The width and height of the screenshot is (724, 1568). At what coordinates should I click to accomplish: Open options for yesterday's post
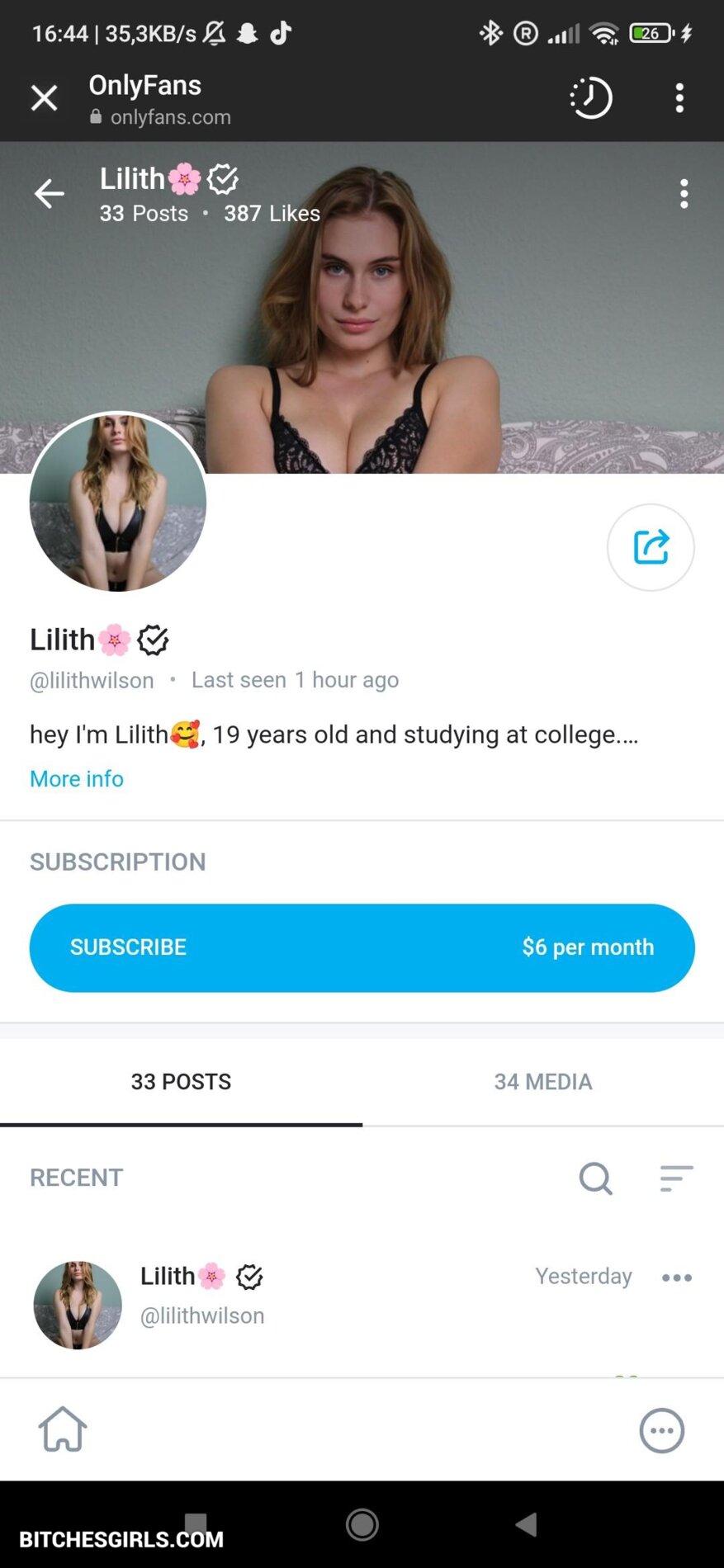pos(676,1278)
